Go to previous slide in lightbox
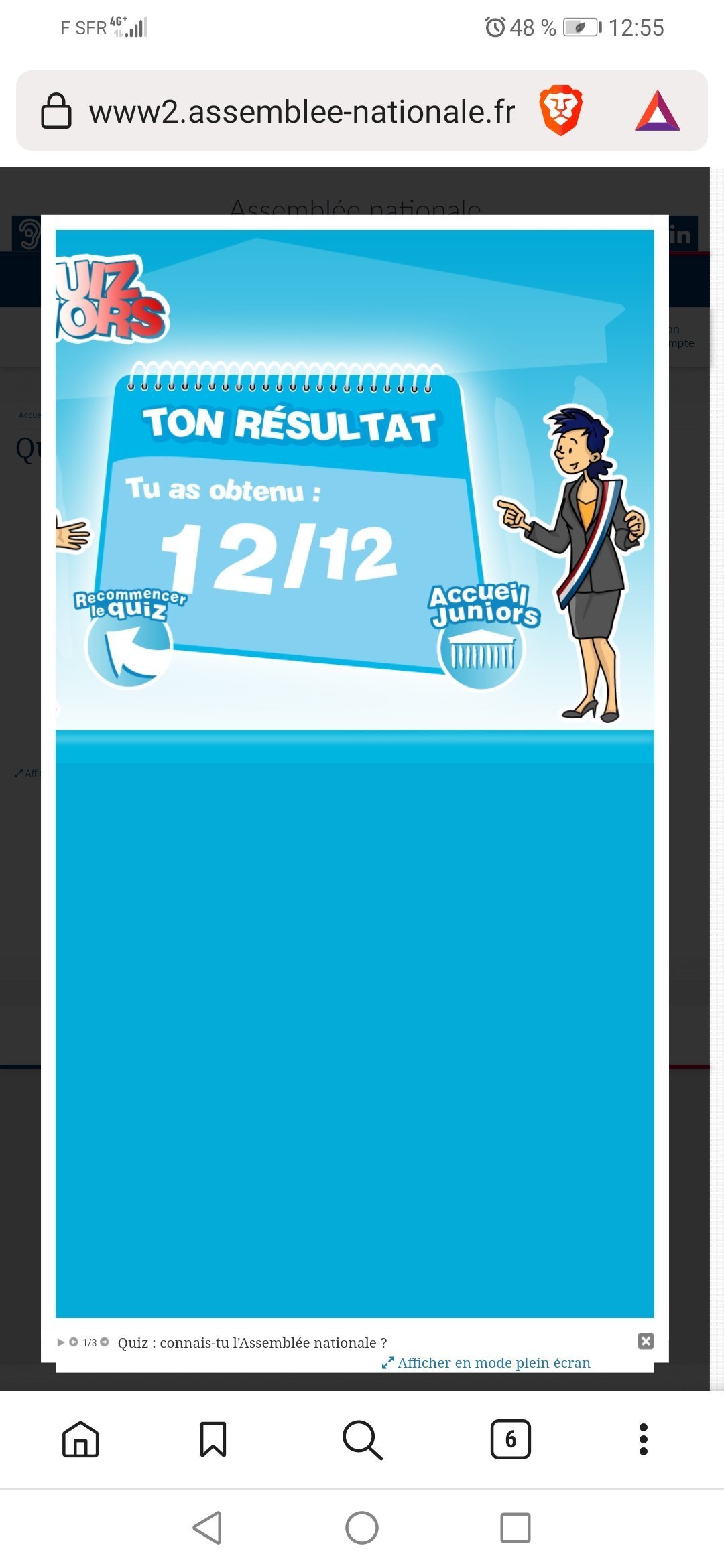724x1568 pixels. pyautogui.click(x=74, y=1342)
